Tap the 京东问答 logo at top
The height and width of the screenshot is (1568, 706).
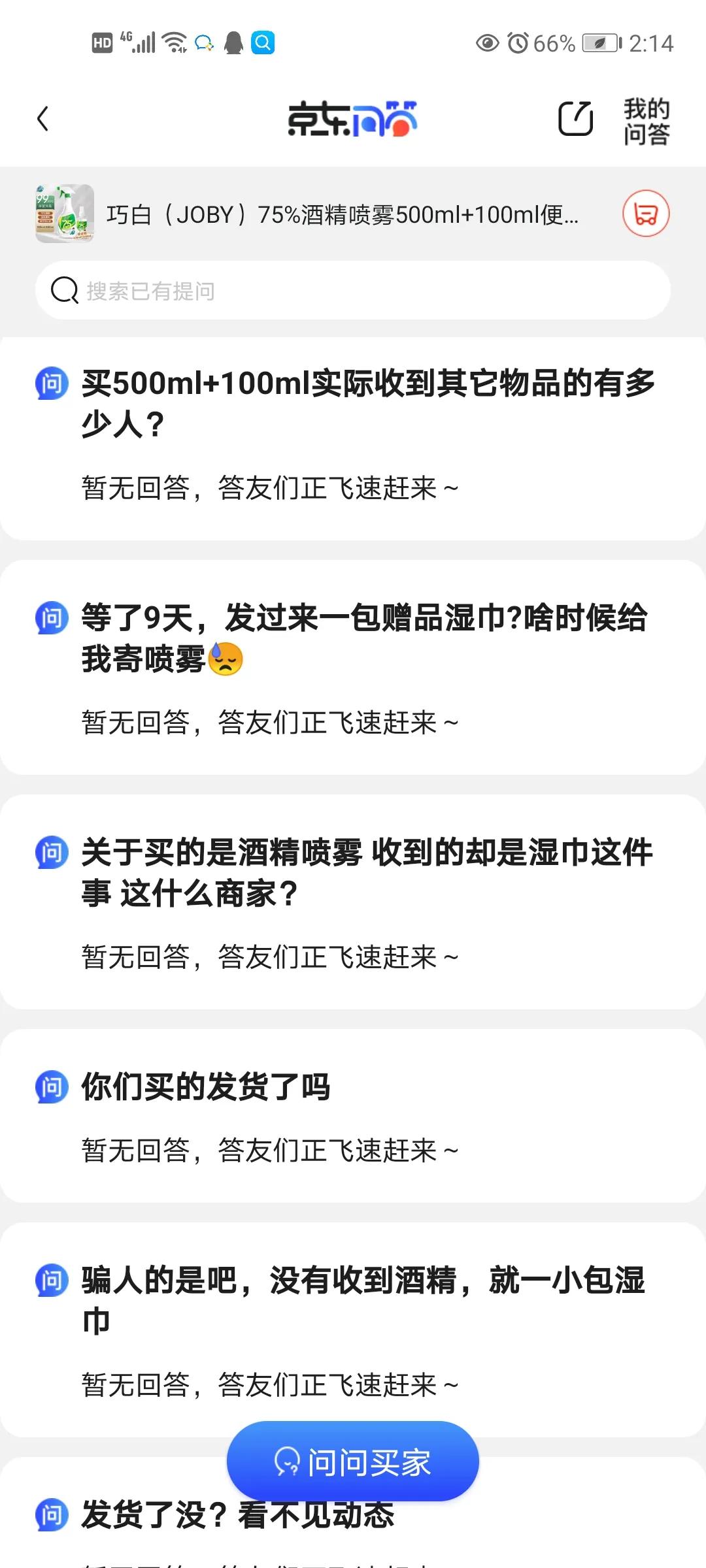click(353, 120)
